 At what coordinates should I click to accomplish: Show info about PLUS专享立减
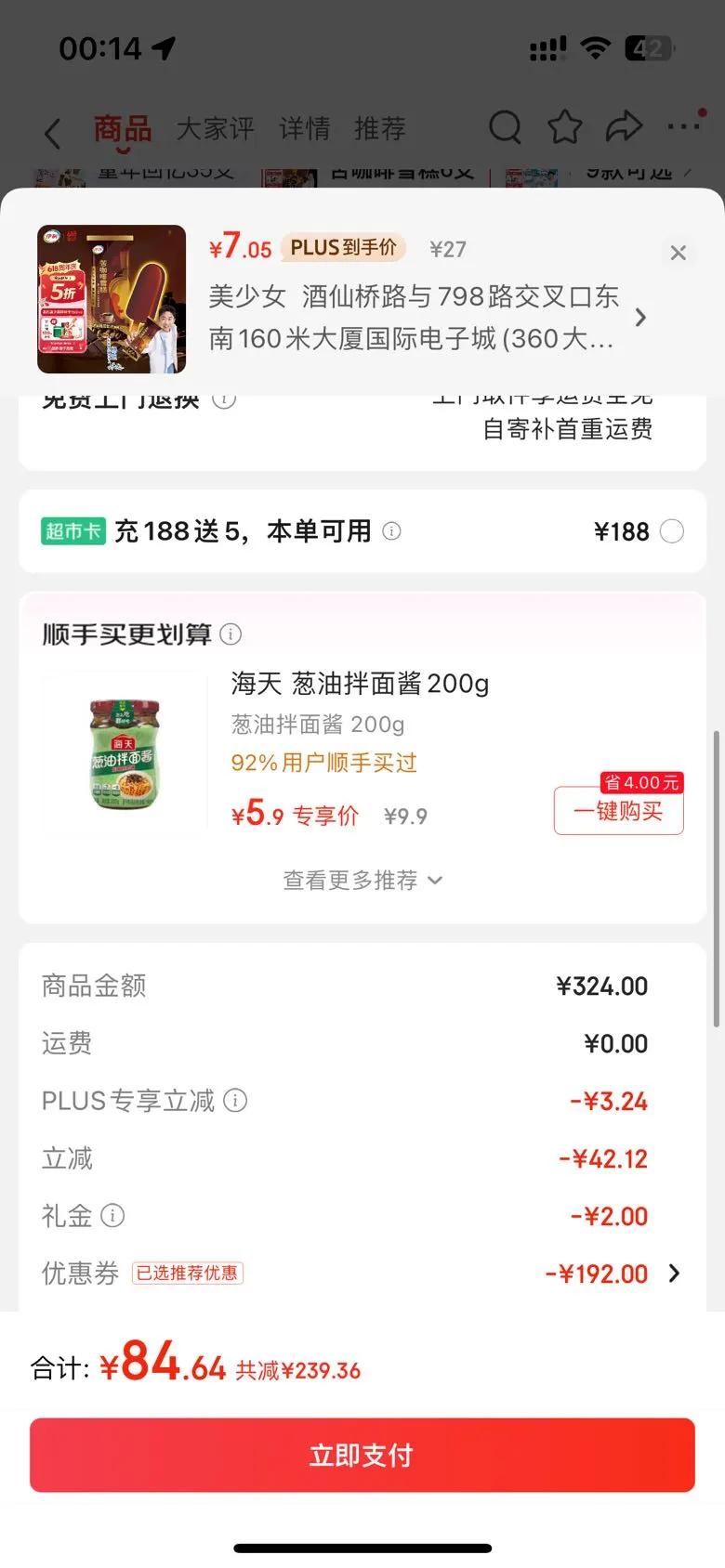(x=236, y=1101)
